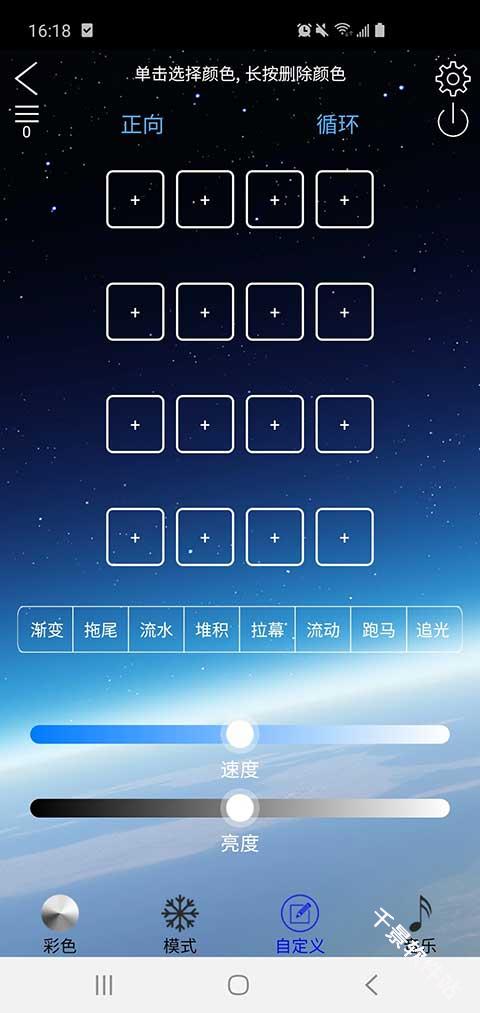Screen dimensions: 480x1013
Task: Pick the 拉幕 effect
Action: (x=267, y=629)
